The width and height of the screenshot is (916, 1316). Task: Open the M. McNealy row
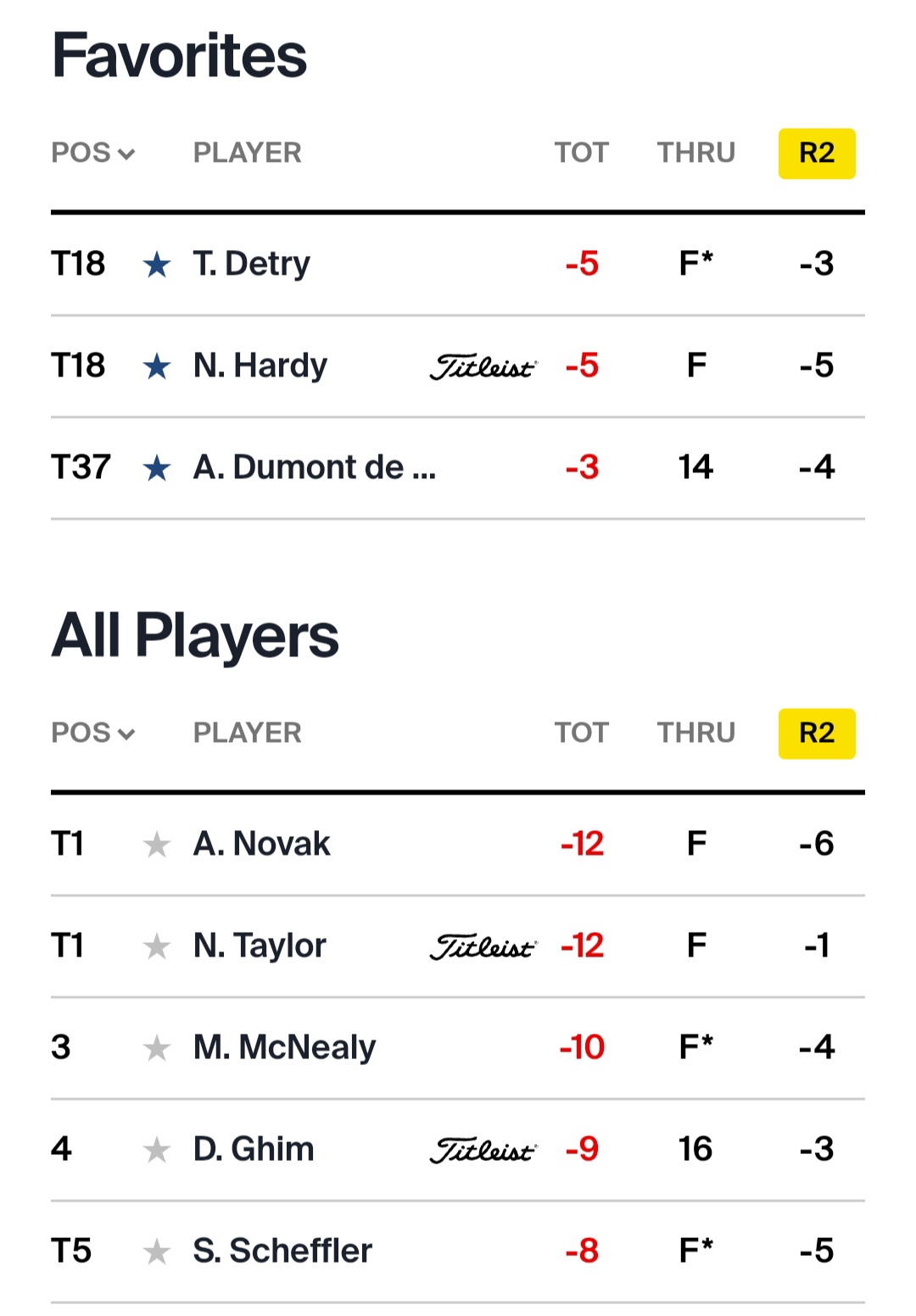point(284,1047)
